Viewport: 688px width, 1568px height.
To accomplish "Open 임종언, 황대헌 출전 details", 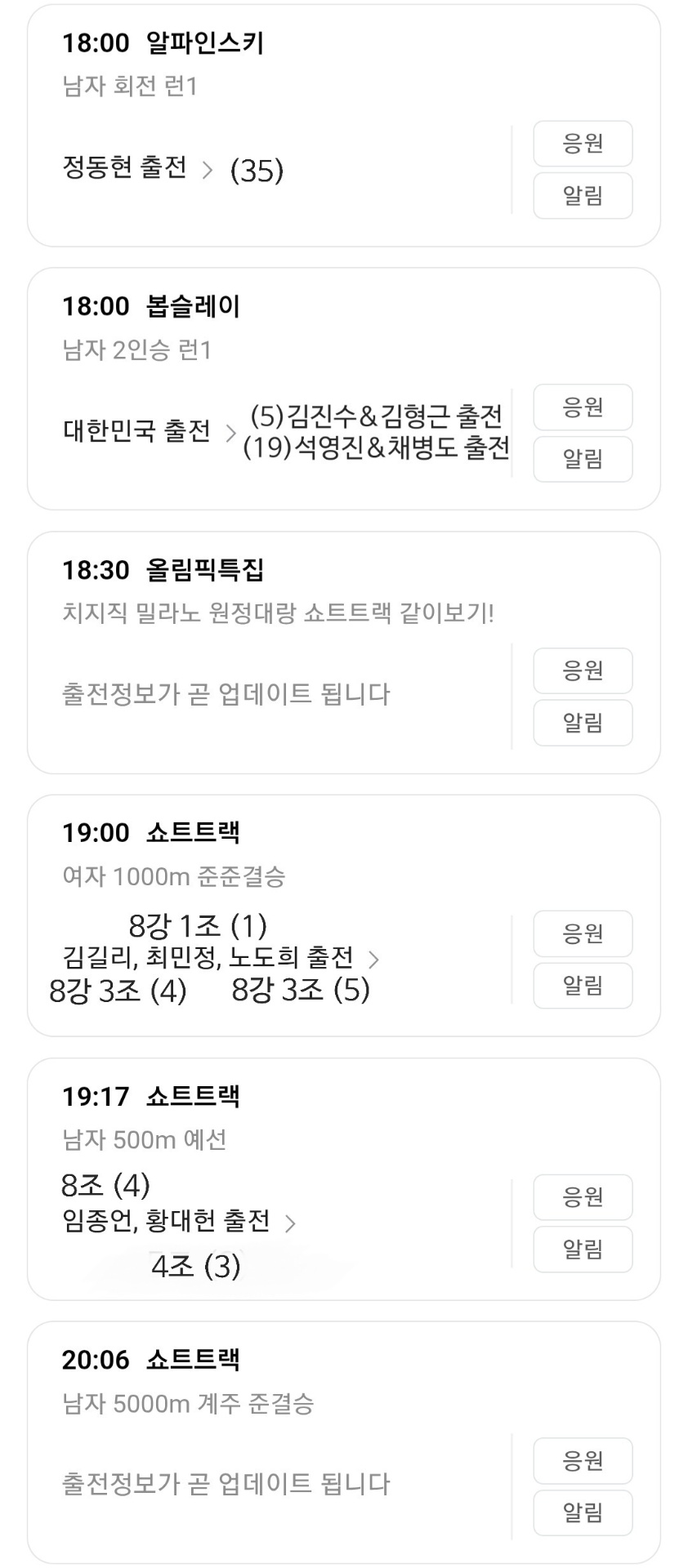I will (x=178, y=1222).
